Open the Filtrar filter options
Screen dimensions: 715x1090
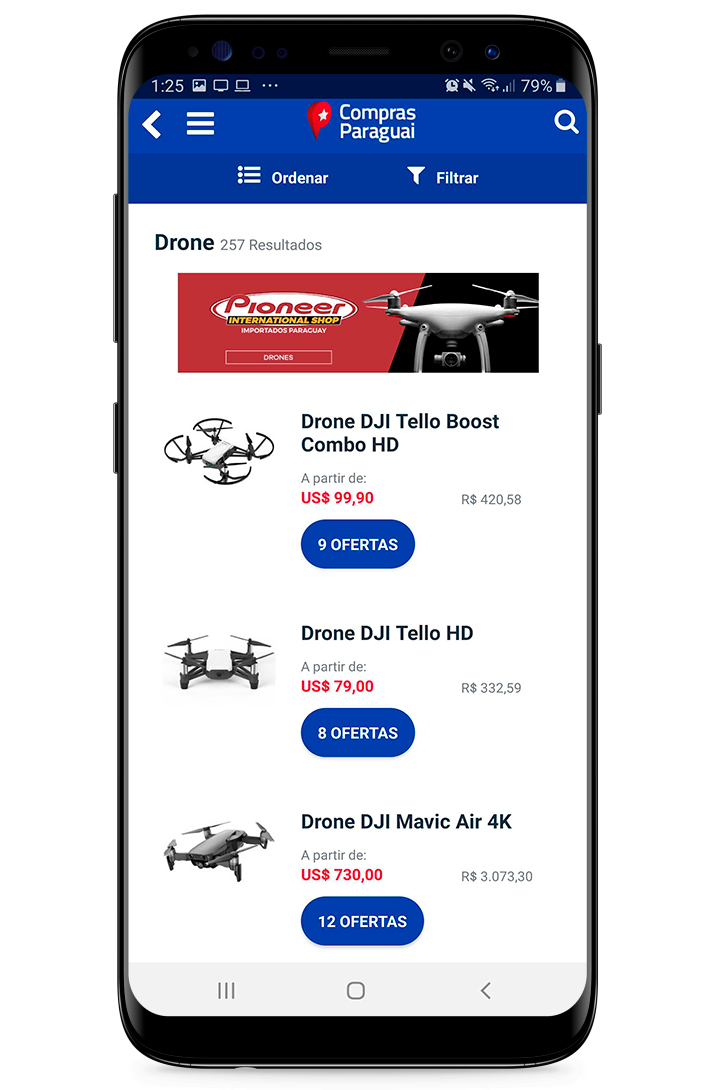click(443, 177)
